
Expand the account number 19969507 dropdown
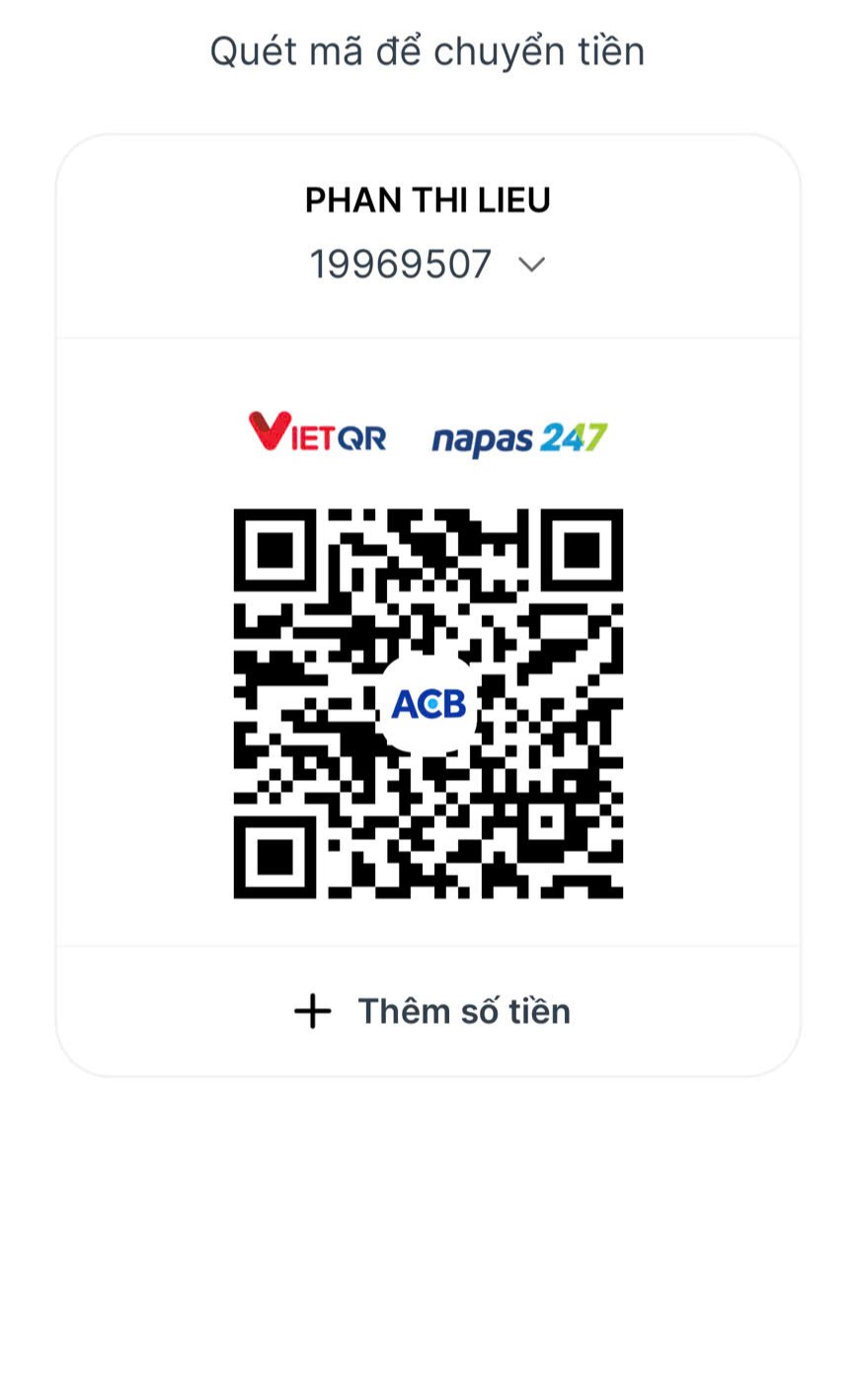pos(531,265)
